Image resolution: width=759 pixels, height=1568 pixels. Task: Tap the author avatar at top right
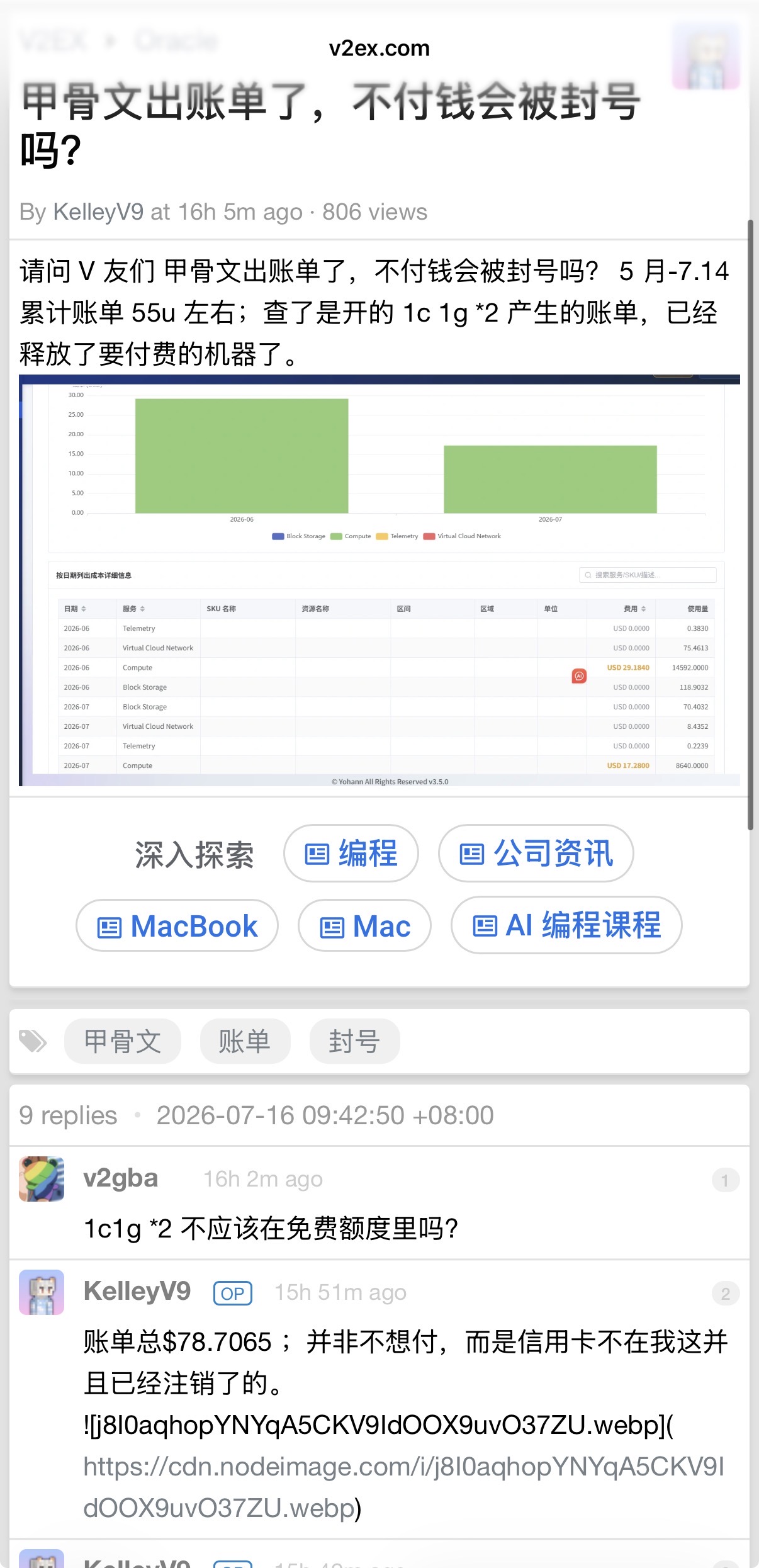point(706,55)
